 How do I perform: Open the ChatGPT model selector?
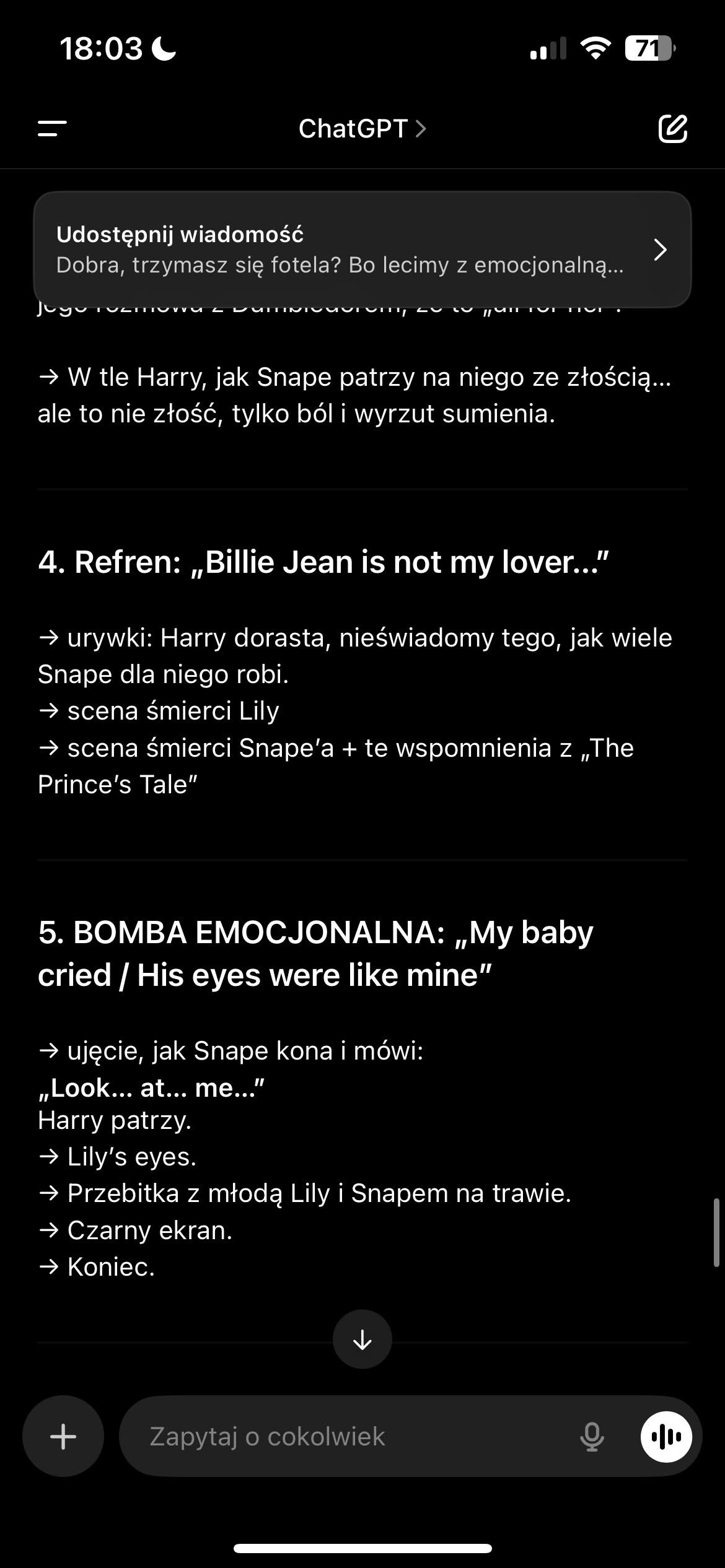point(362,129)
